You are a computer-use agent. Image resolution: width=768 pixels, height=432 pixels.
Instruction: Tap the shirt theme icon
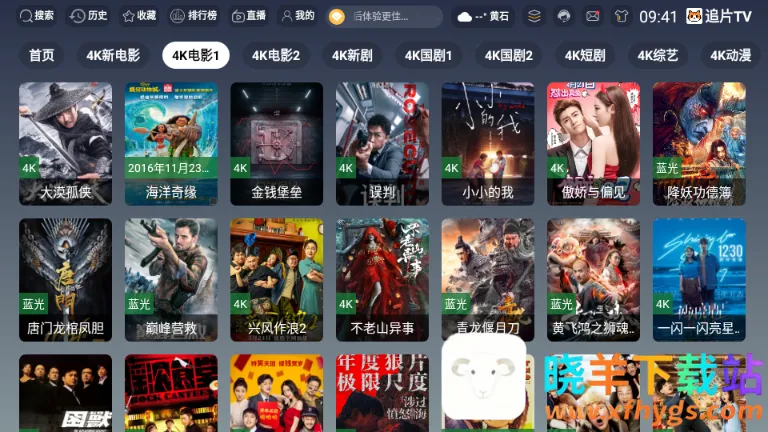point(621,16)
